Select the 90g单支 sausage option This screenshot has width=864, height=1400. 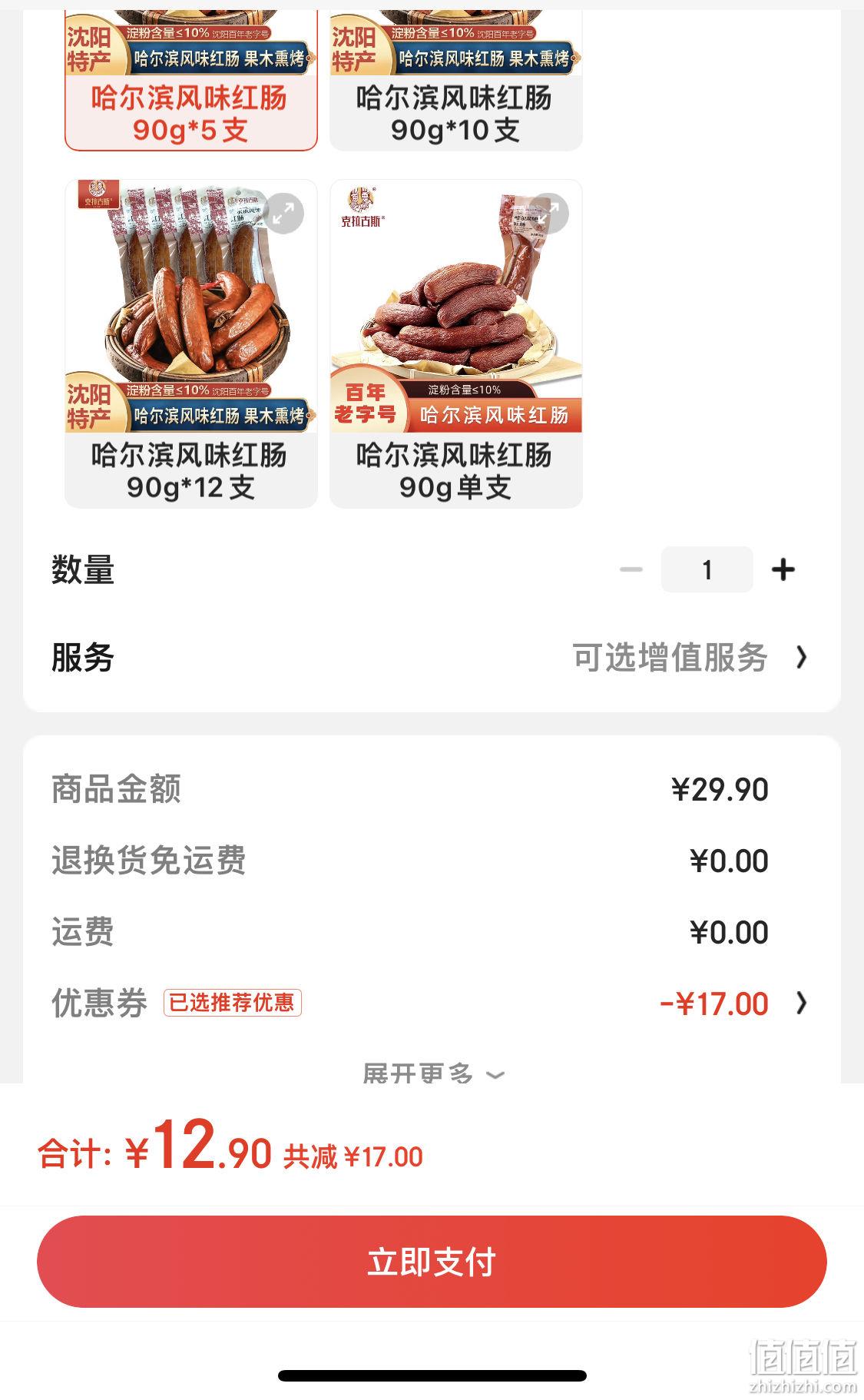click(x=455, y=343)
